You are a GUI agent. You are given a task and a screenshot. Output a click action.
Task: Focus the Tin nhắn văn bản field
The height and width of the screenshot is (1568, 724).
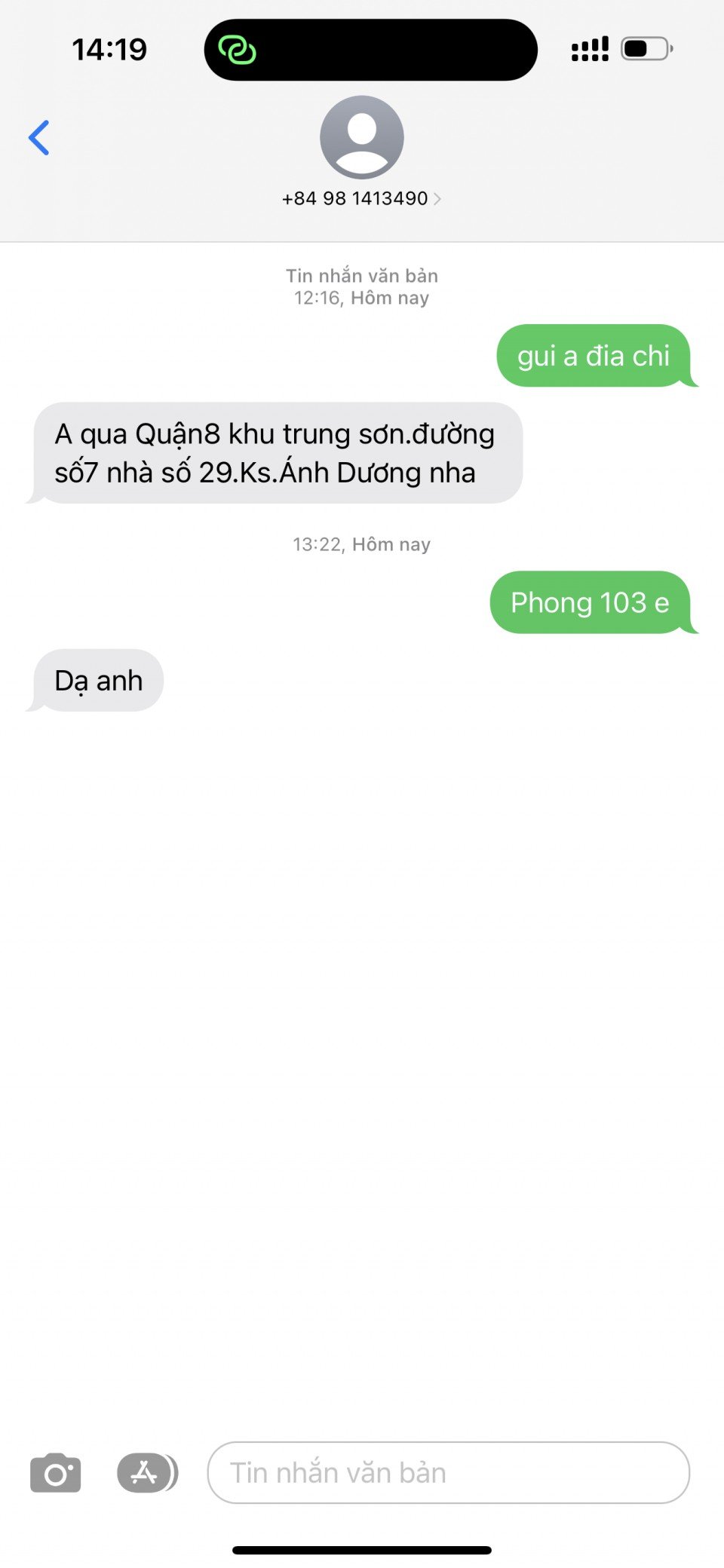click(x=448, y=1473)
